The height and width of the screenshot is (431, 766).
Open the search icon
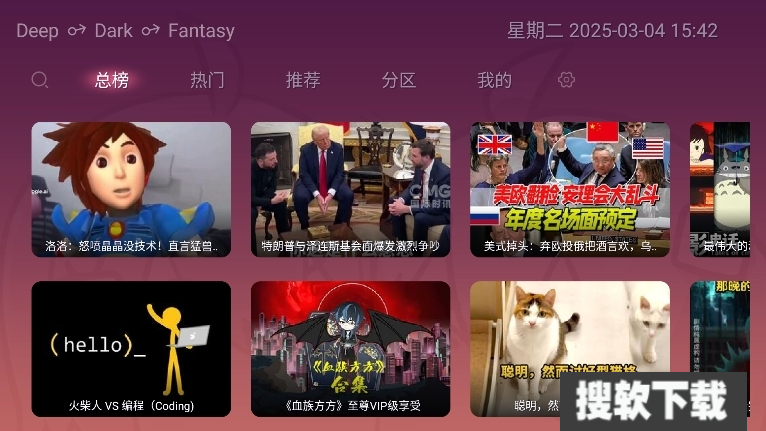click(x=39, y=80)
